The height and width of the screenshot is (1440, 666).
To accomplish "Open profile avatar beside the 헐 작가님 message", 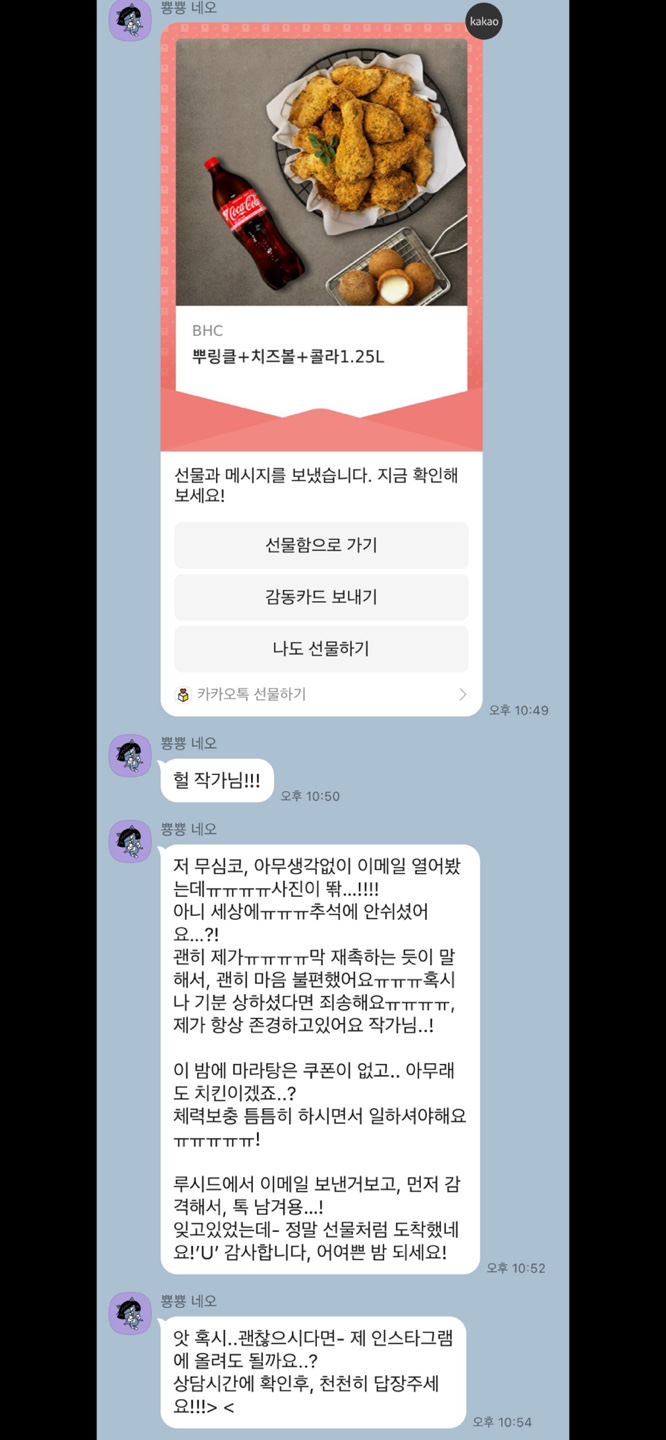I will 130,756.
